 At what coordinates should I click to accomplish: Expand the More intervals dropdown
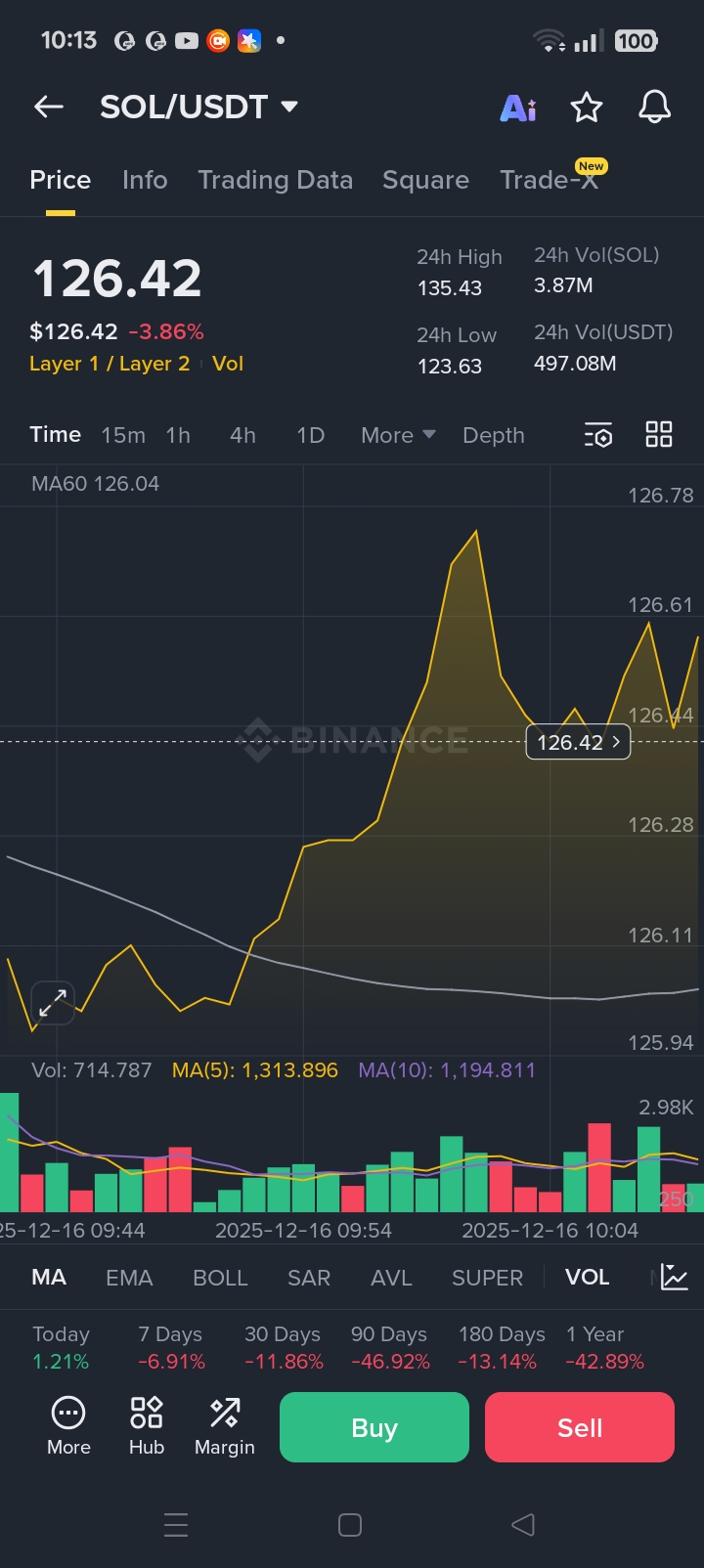[x=397, y=436]
